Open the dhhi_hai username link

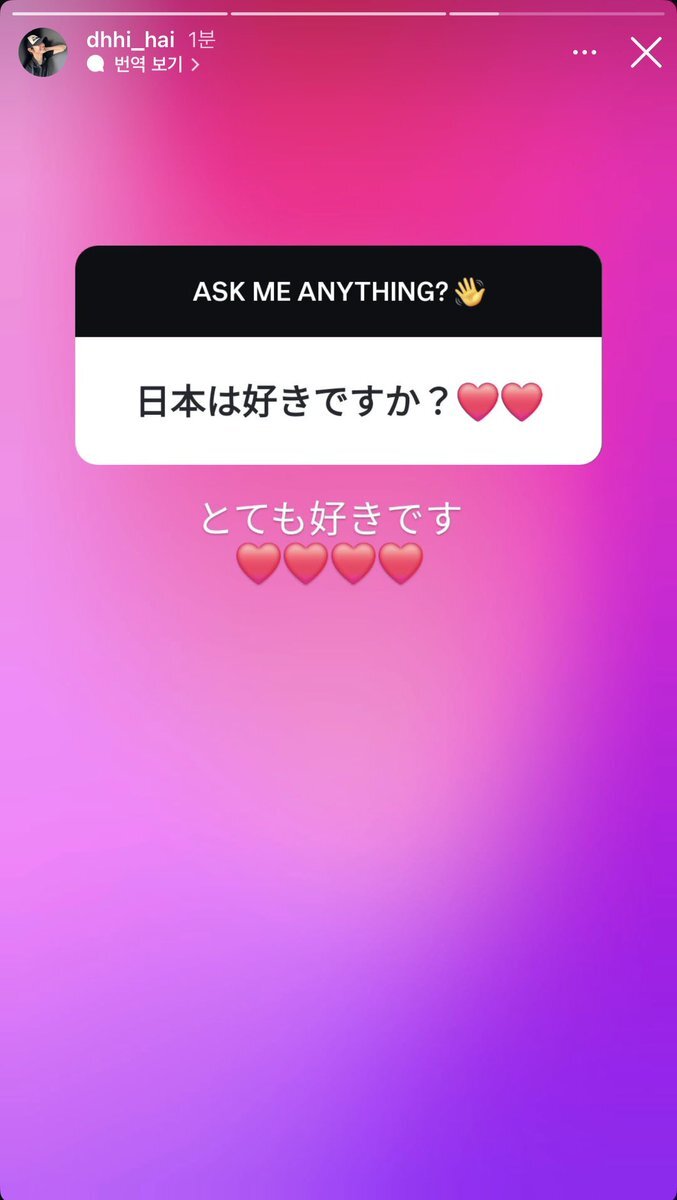coord(131,40)
